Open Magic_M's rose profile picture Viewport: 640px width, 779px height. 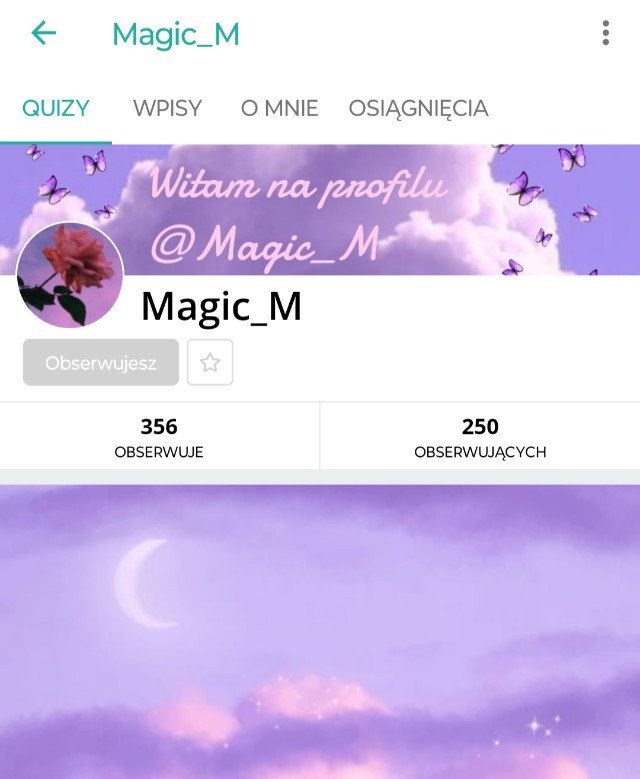tap(70, 275)
